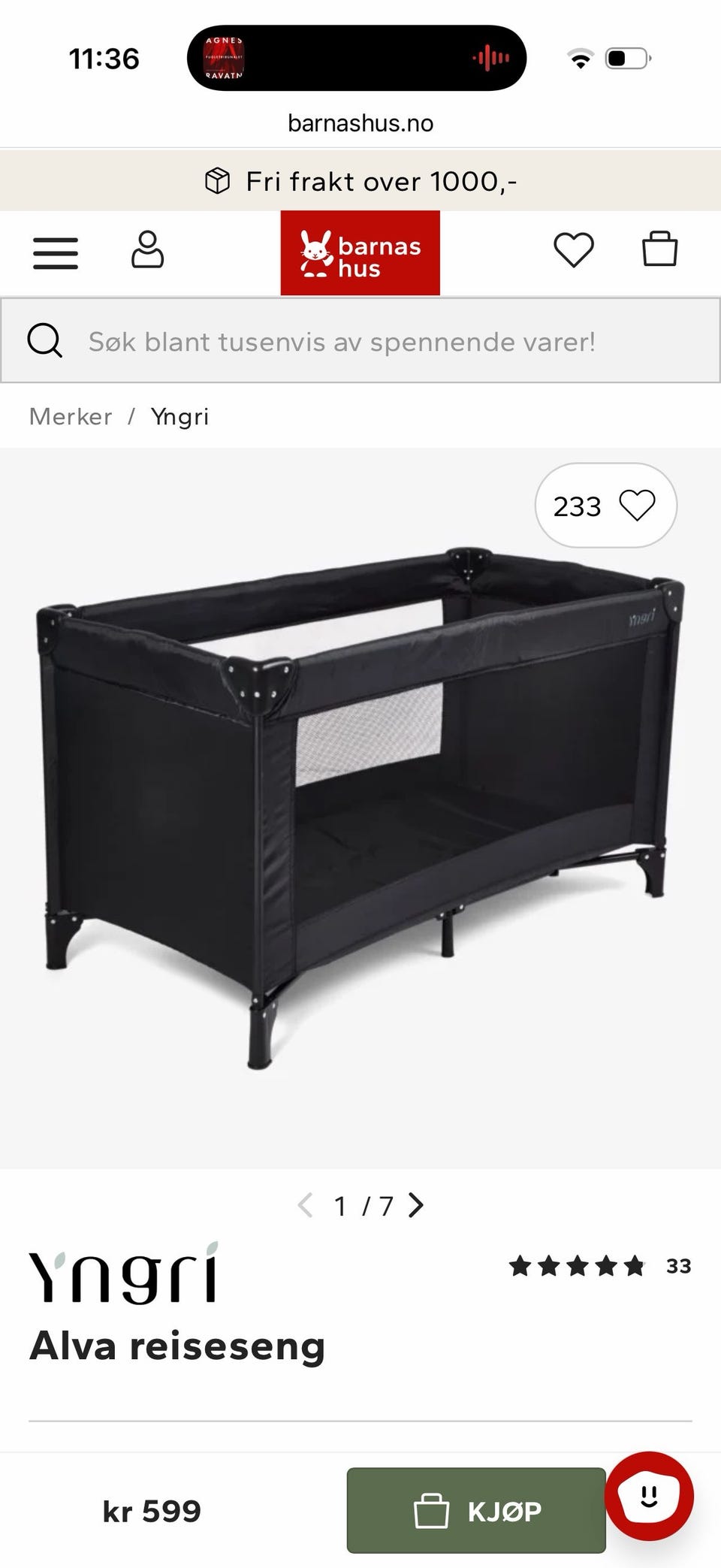Viewport: 721px width, 1568px height.
Task: Open the shopping bag
Action: click(x=660, y=249)
